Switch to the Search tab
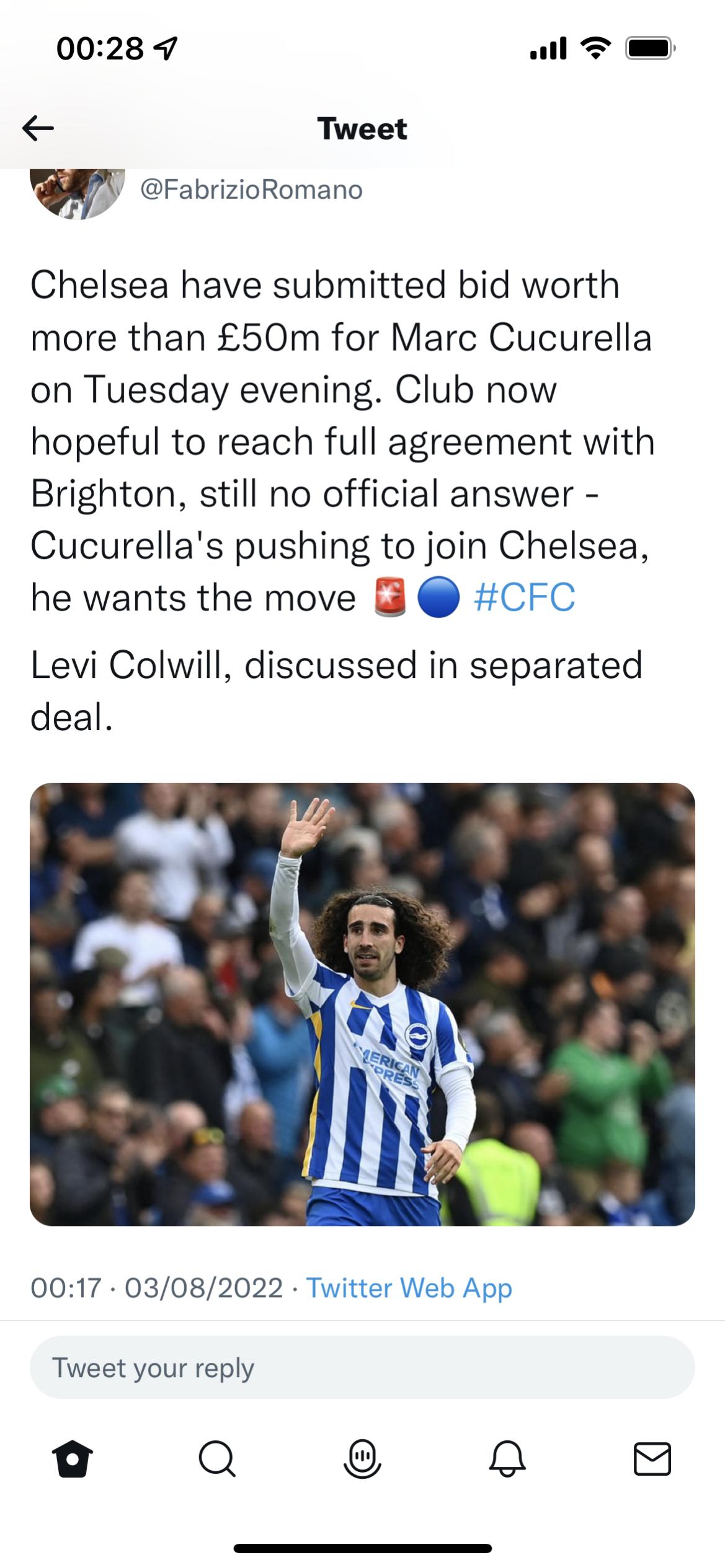Viewport: 725px width, 1568px height. point(217,1459)
